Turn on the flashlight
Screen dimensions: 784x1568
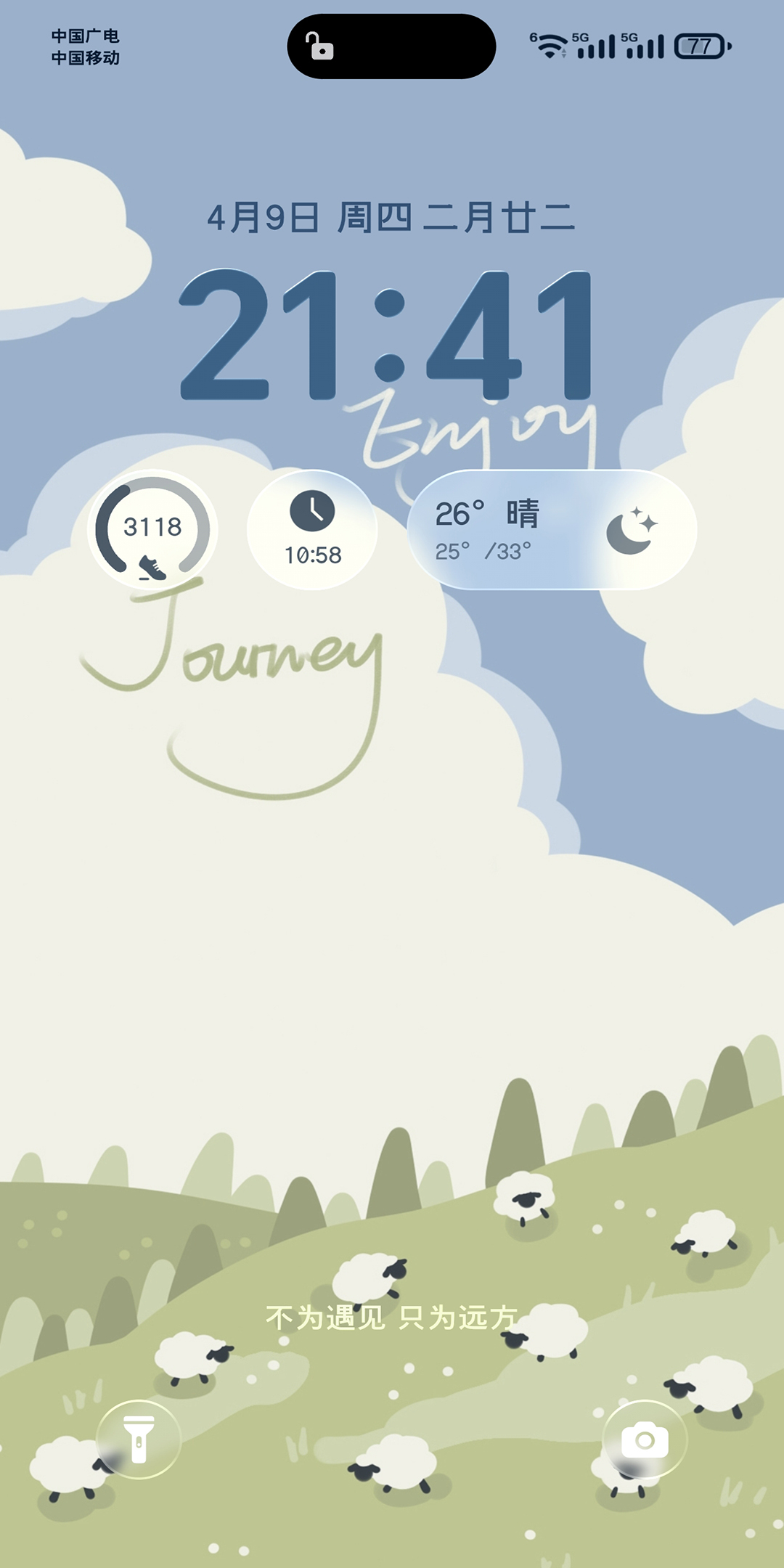tap(139, 1440)
